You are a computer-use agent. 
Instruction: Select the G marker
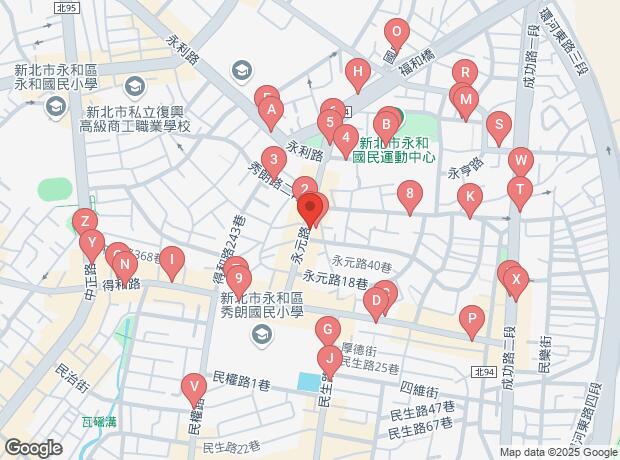pyautogui.click(x=327, y=330)
